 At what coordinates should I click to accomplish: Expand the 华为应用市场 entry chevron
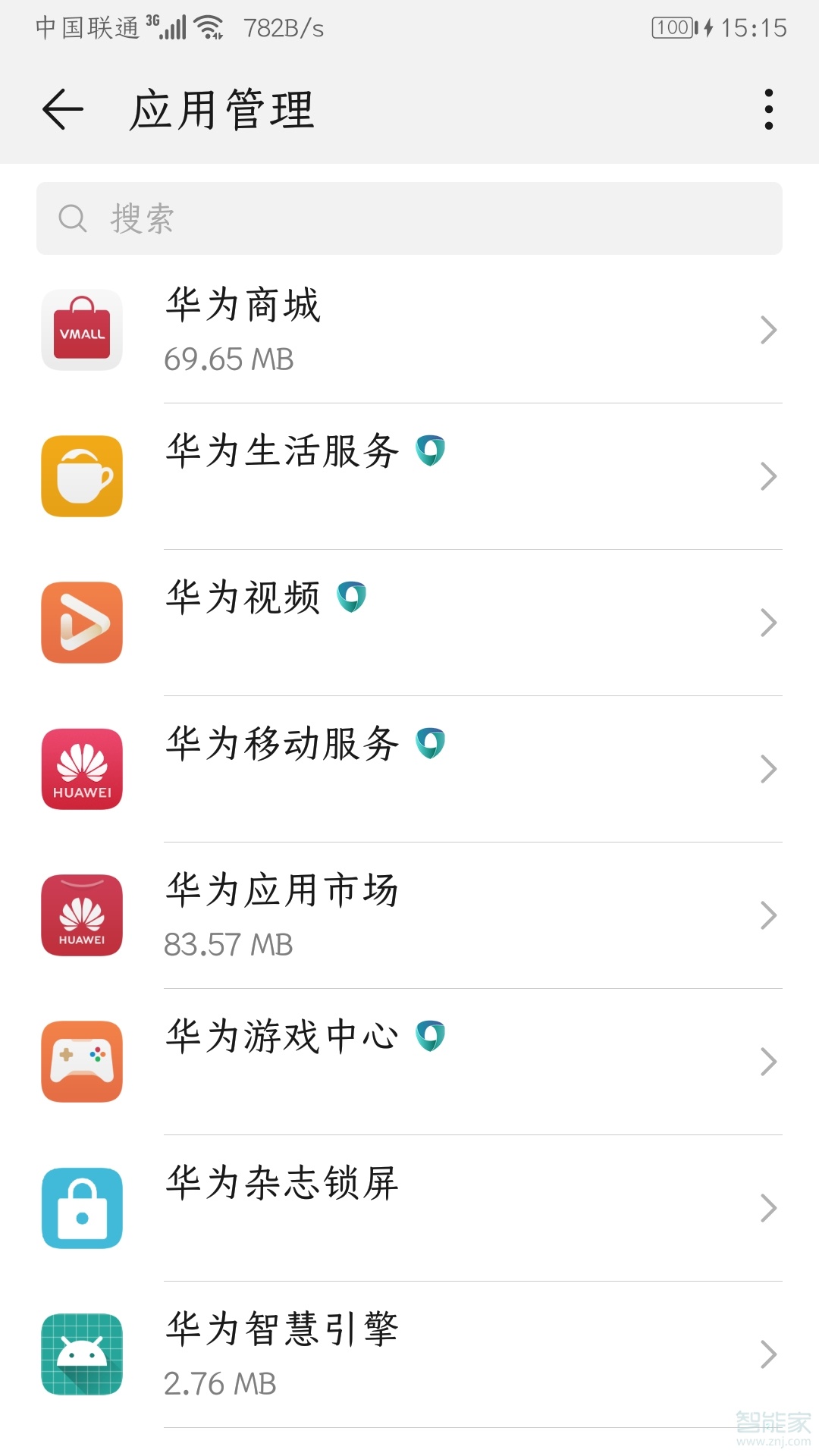[x=768, y=915]
